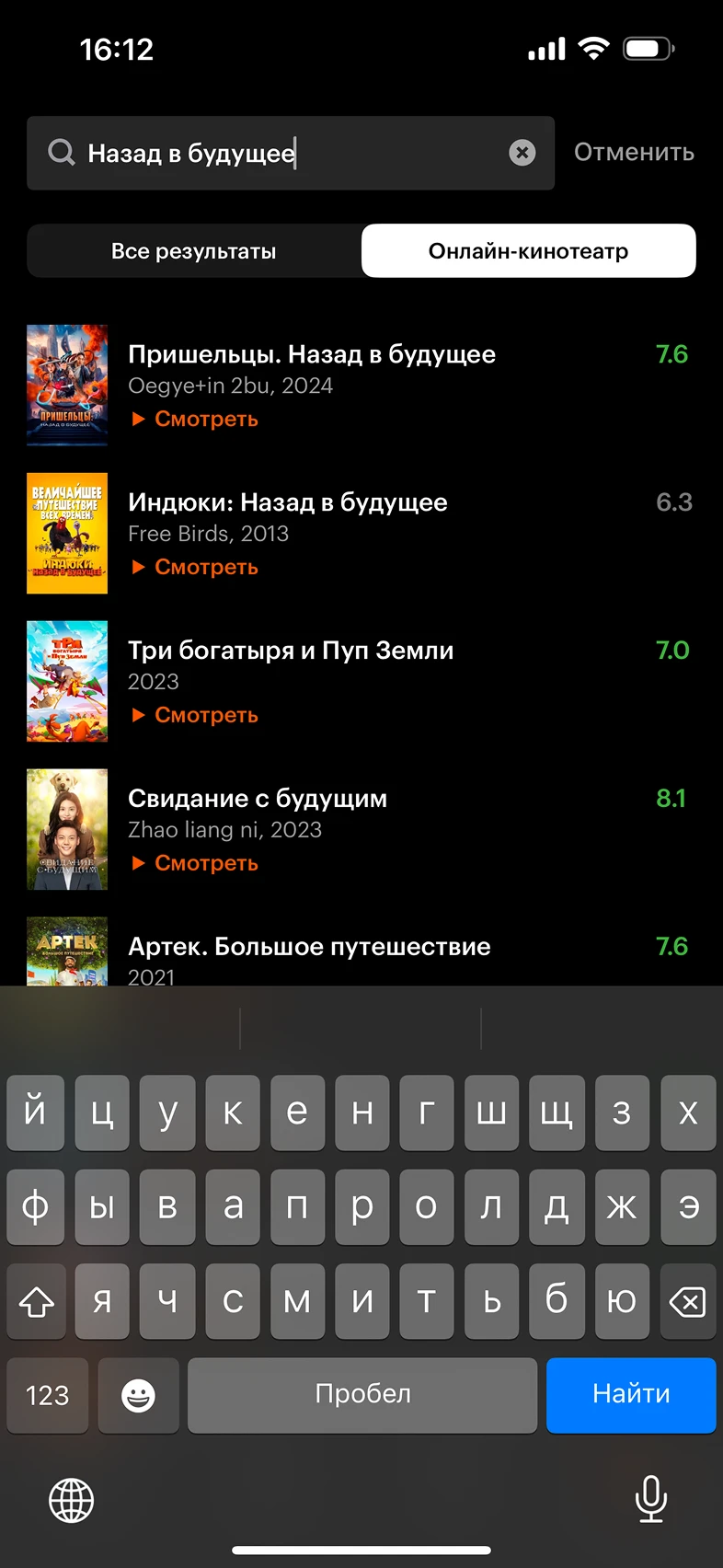Open the Три богатыря и Пуп Земли poster
Image resolution: width=723 pixels, height=1568 pixels.
point(67,681)
